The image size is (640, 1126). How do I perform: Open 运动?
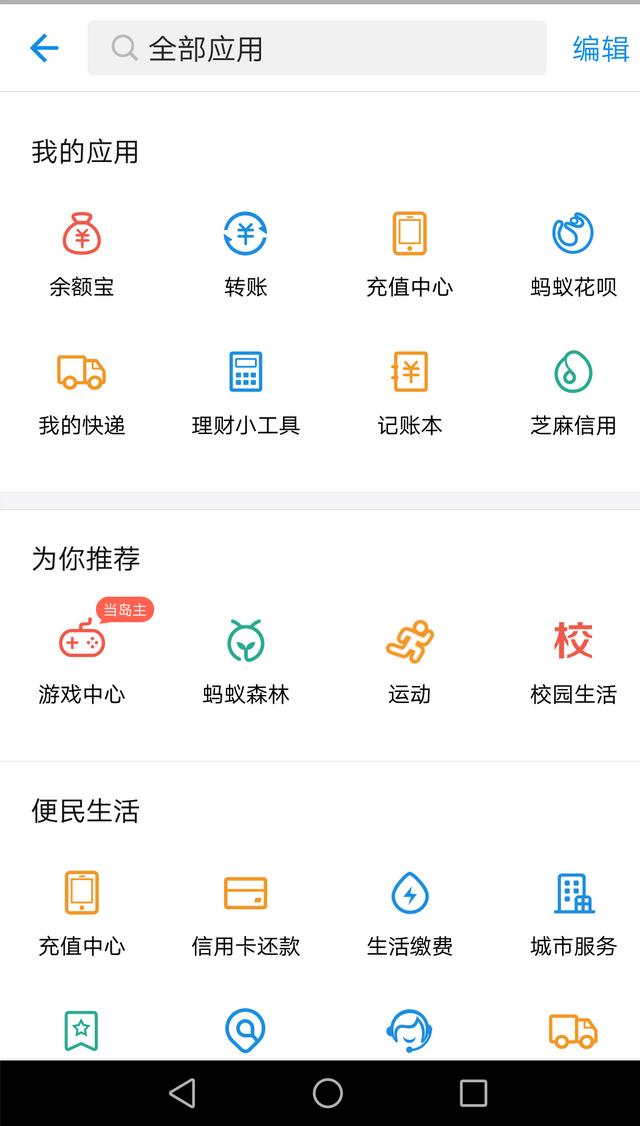[409, 661]
